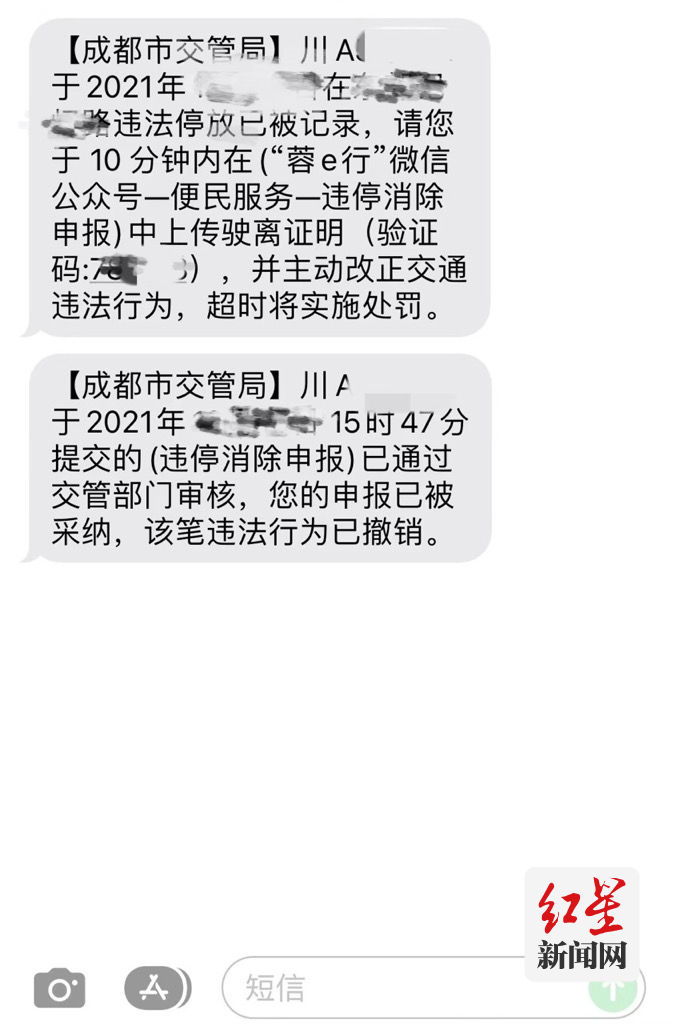Viewport: 675px width, 1024px height.
Task: Open the App Store apps drawer
Action: pos(154,988)
